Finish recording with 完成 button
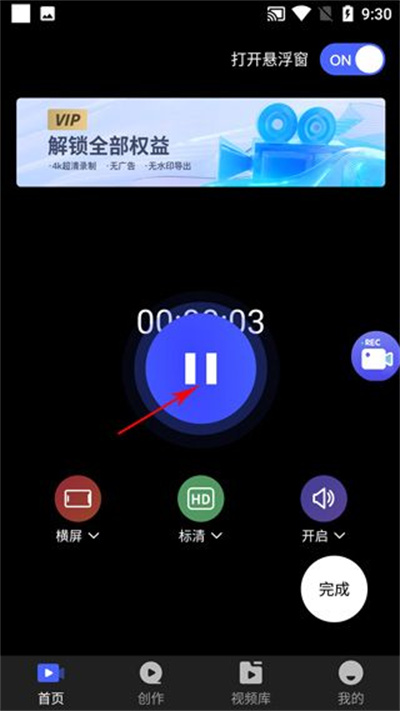Image resolution: width=400 pixels, height=711 pixels. click(334, 589)
